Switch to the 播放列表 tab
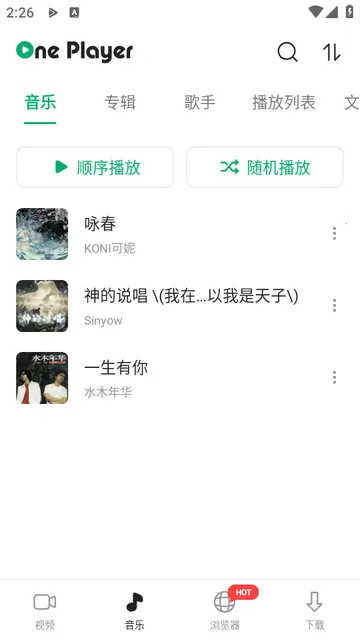The width and height of the screenshot is (360, 640). point(284,102)
